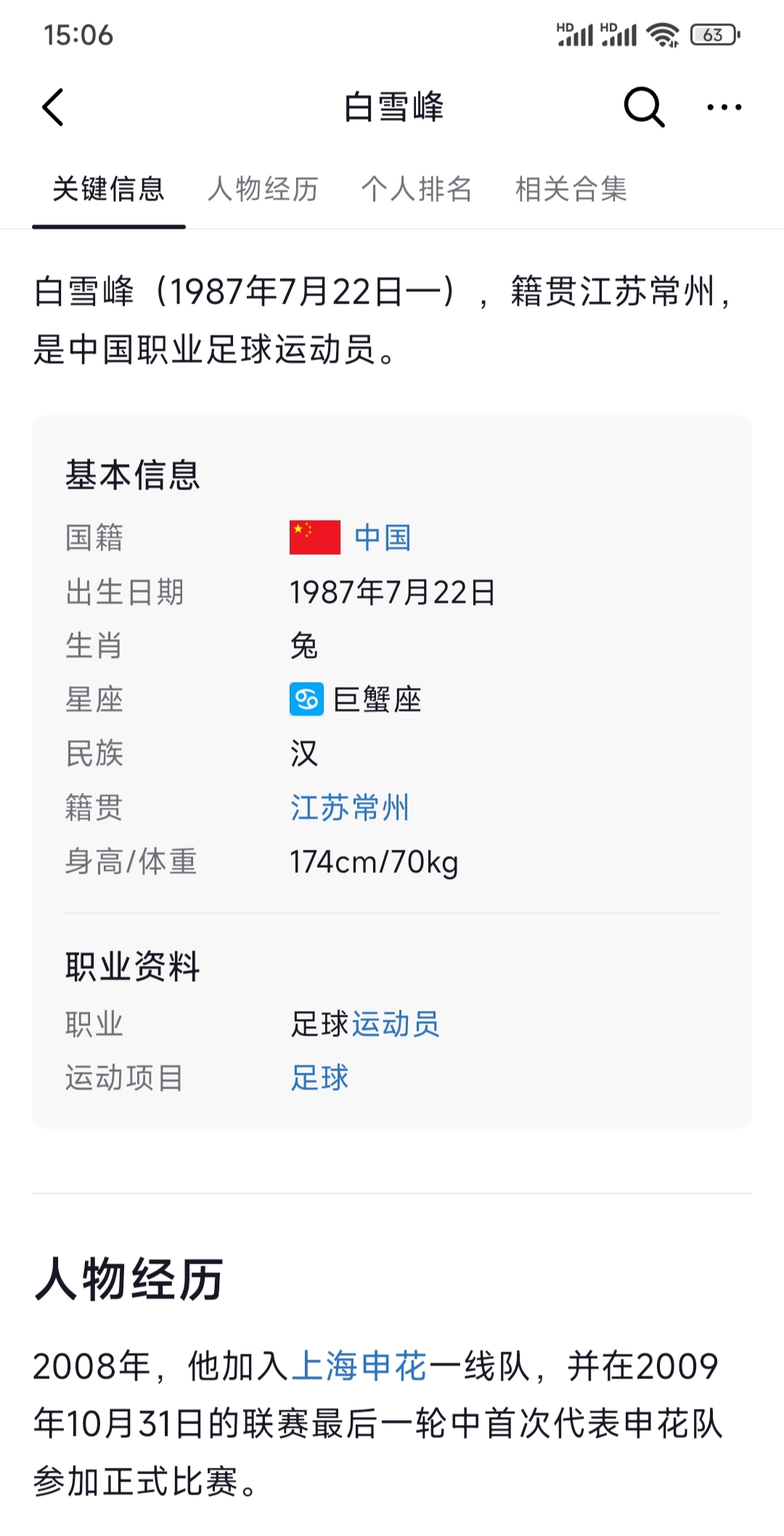784x1536 pixels.
Task: Select the 关键信息 tab
Action: (x=109, y=189)
